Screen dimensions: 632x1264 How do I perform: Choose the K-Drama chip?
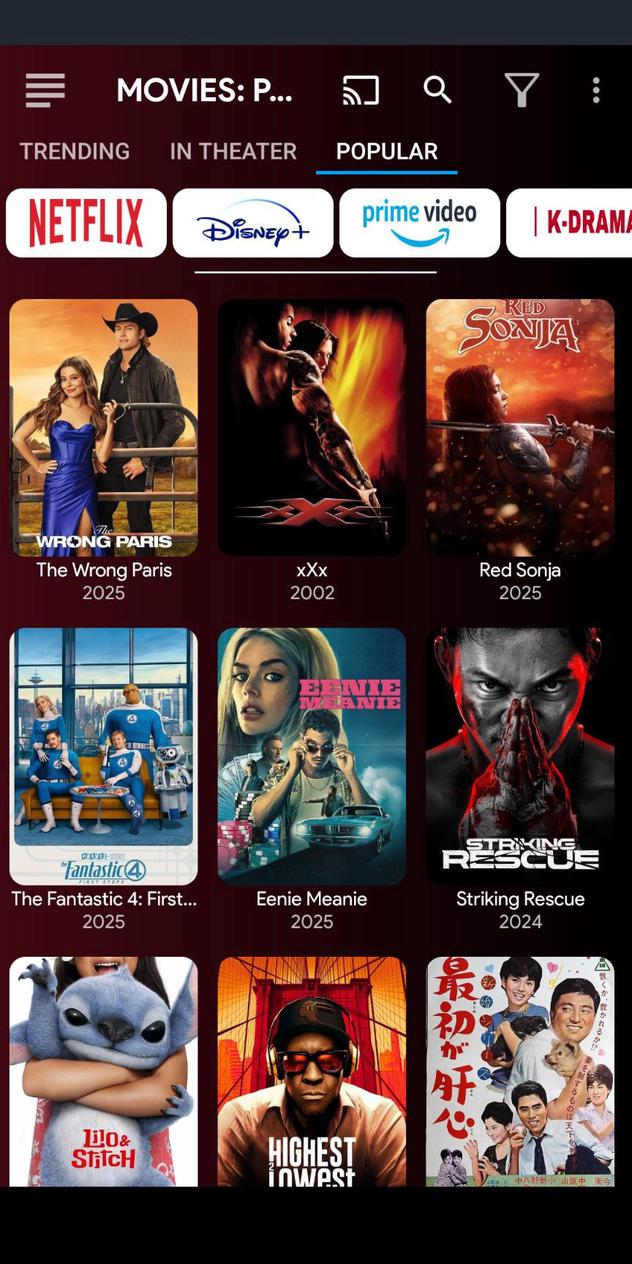click(570, 223)
